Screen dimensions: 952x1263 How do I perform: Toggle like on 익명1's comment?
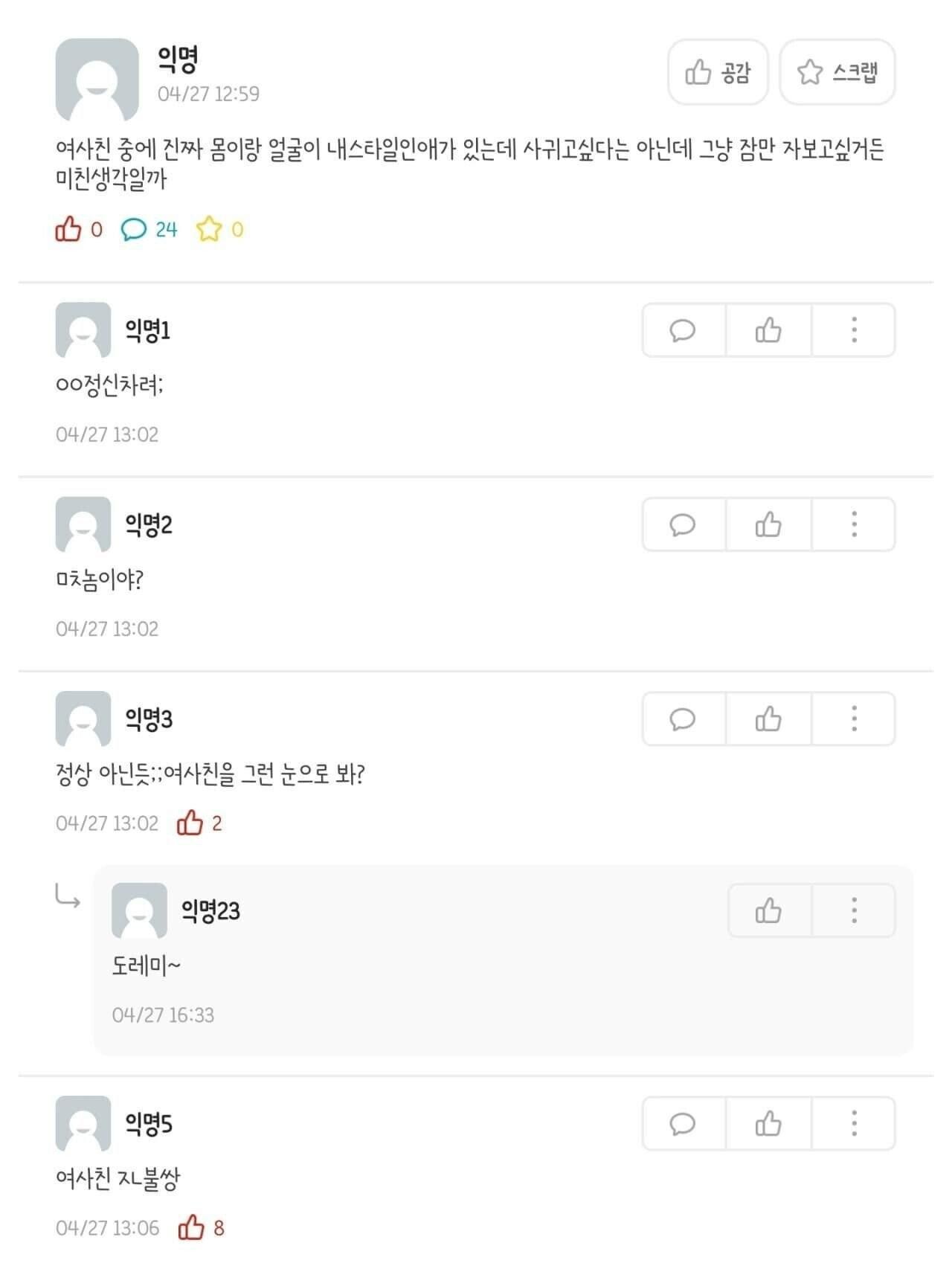click(767, 330)
